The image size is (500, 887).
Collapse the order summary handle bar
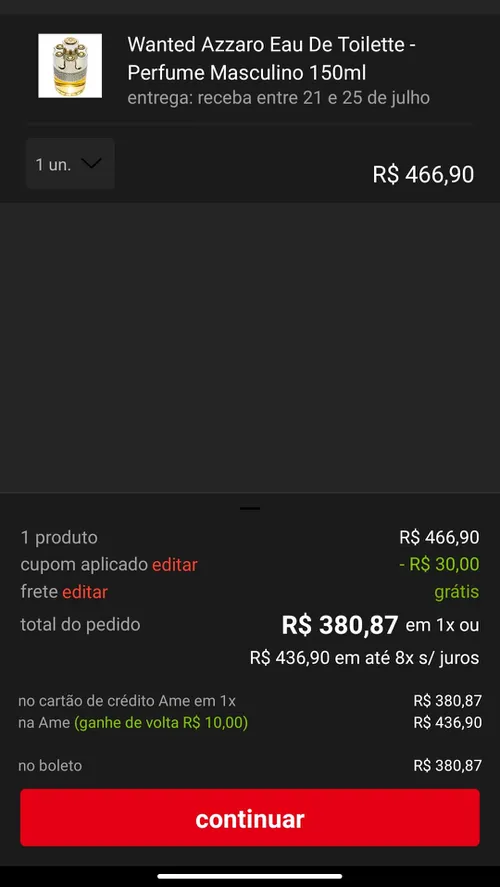(x=250, y=509)
